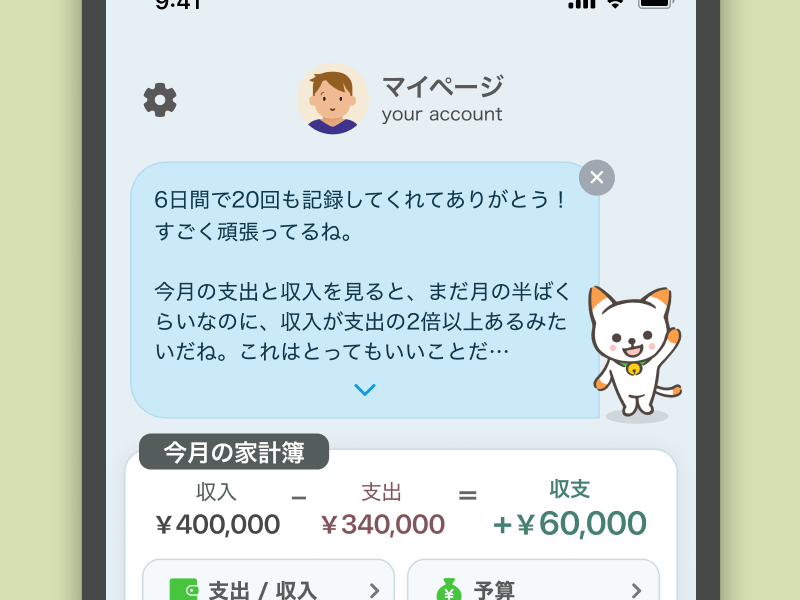The image size is (800, 600).
Task: Expand the message with the down chevron
Action: pyautogui.click(x=365, y=390)
